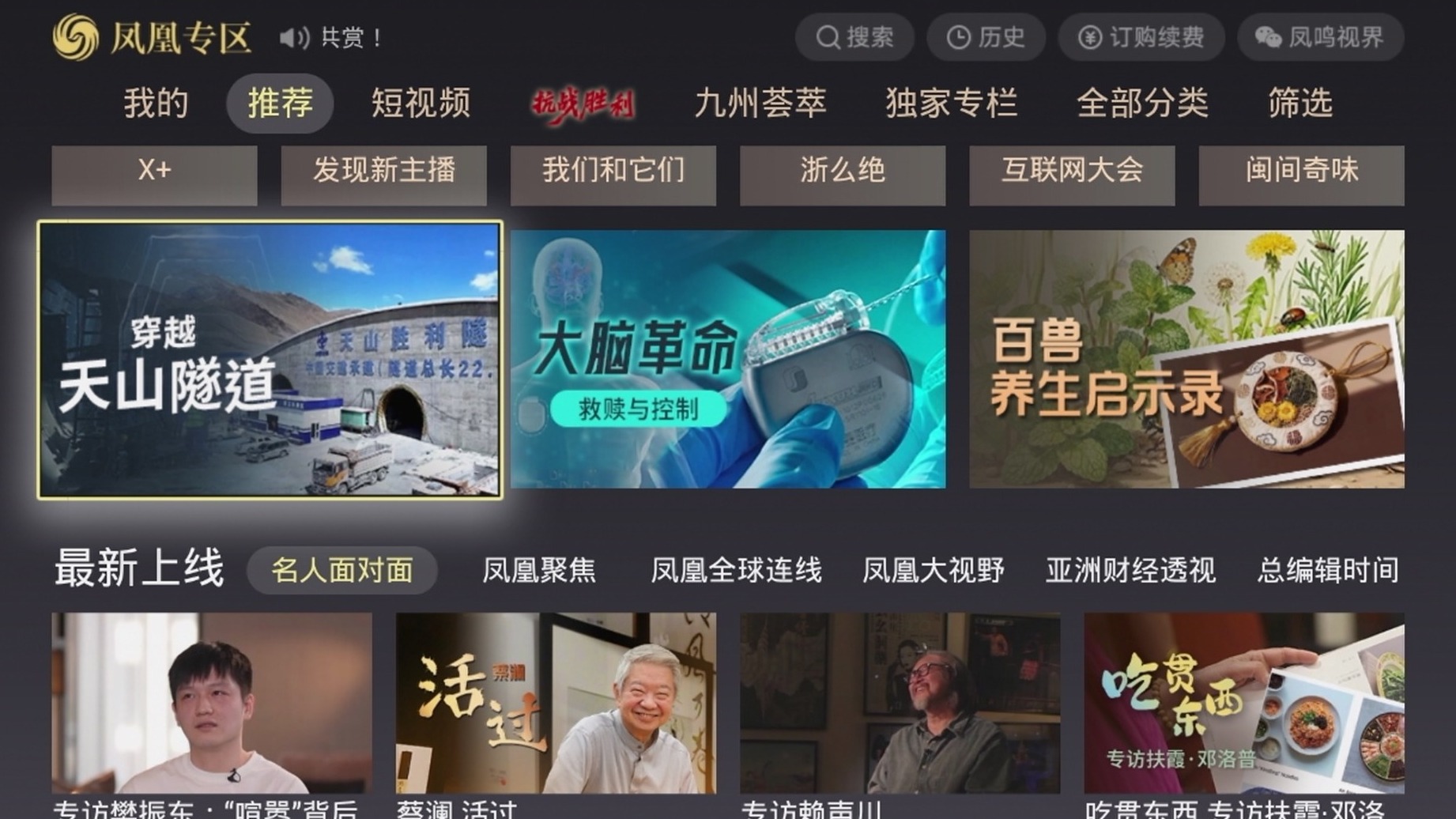
Task: Open the 大脑革命 banner
Action: pos(727,360)
